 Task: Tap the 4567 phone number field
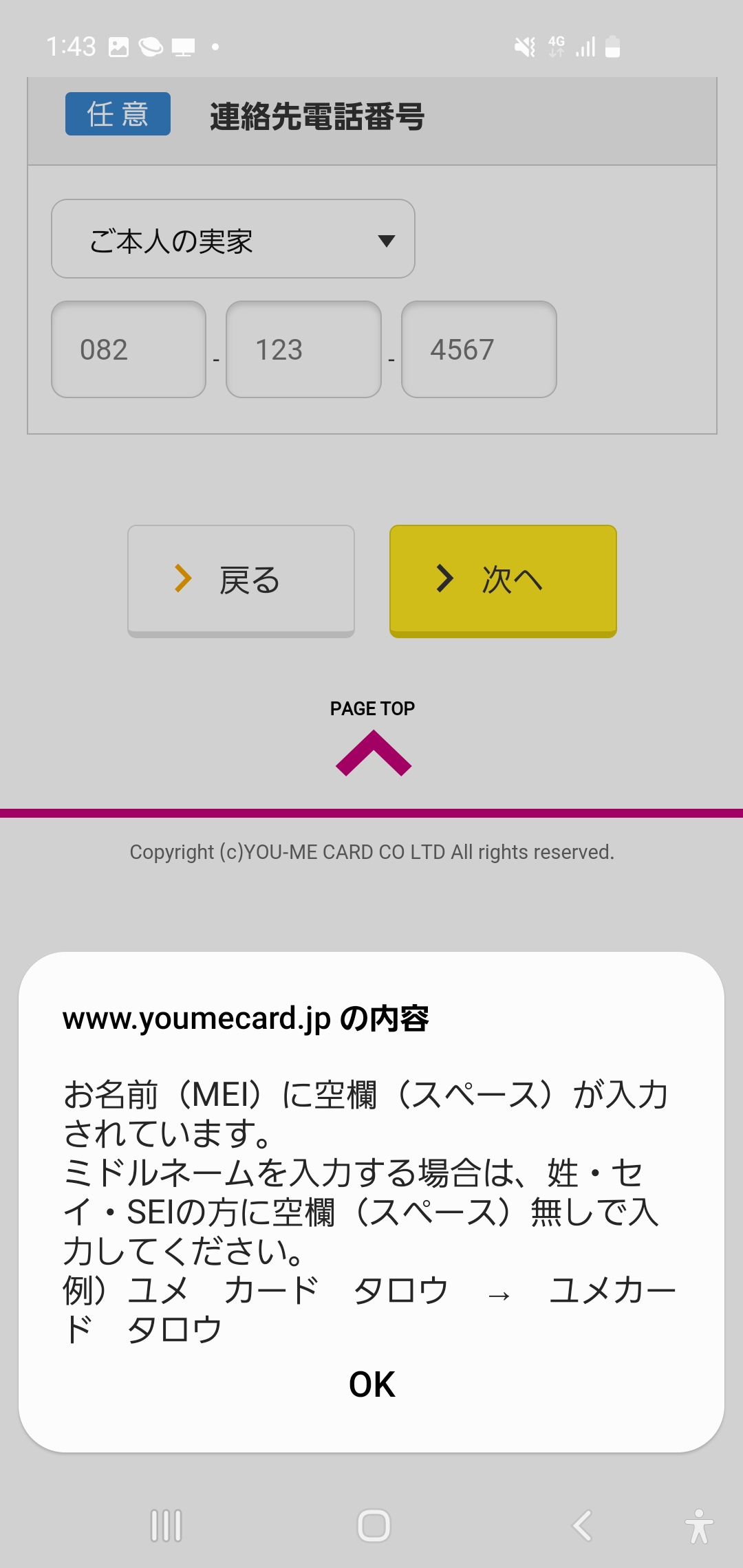click(x=479, y=349)
